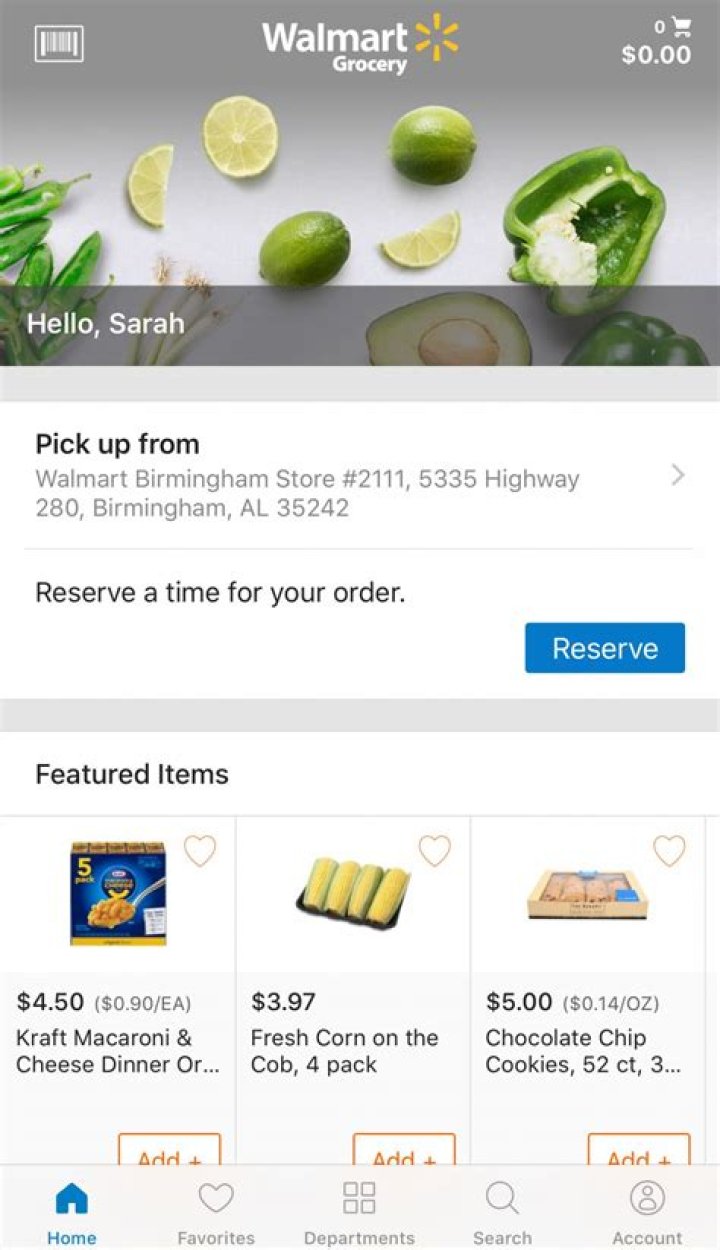This screenshot has height=1250, width=720.
Task: Open the Walmart Birmingham Store selector
Action: point(307,490)
